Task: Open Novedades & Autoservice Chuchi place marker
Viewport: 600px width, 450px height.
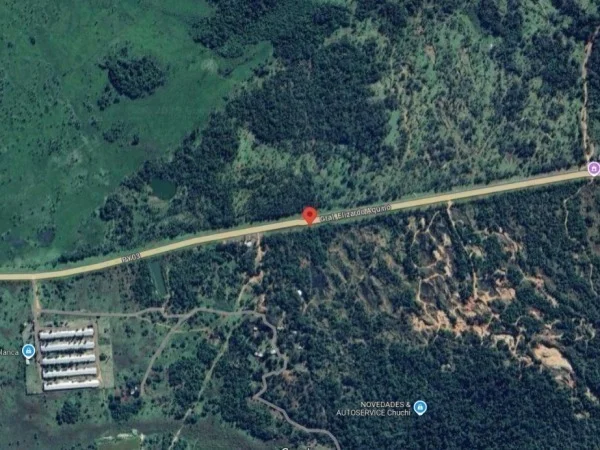Action: click(x=420, y=407)
